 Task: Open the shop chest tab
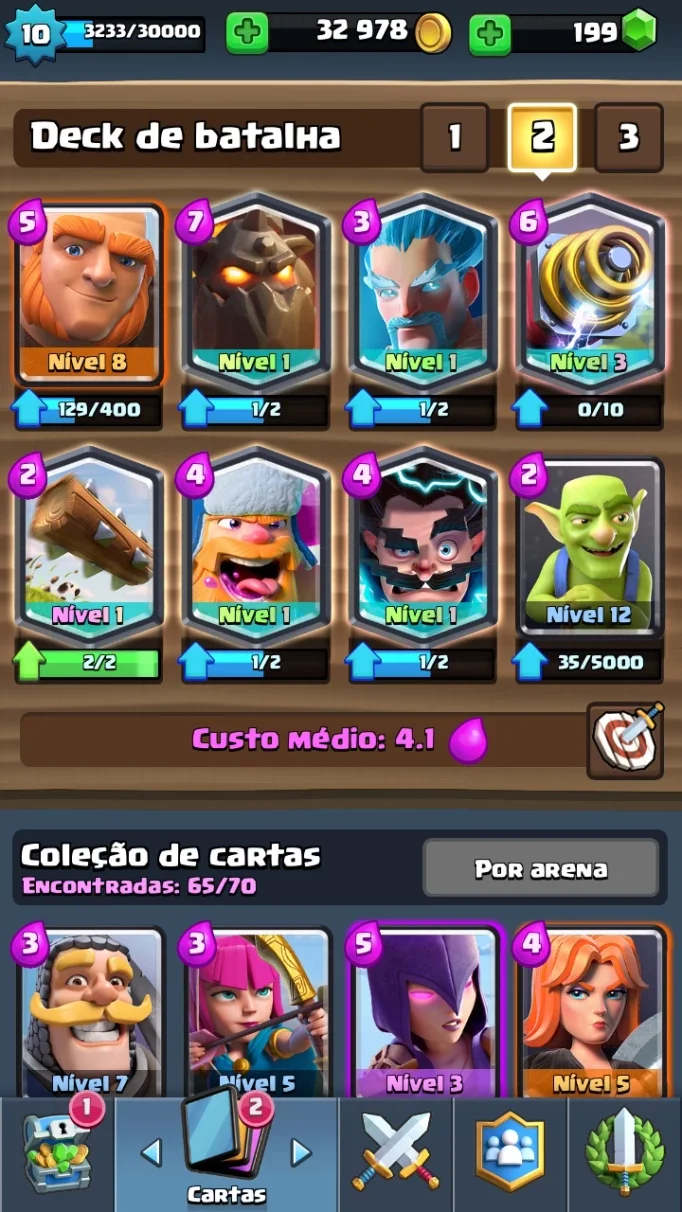[x=58, y=1155]
